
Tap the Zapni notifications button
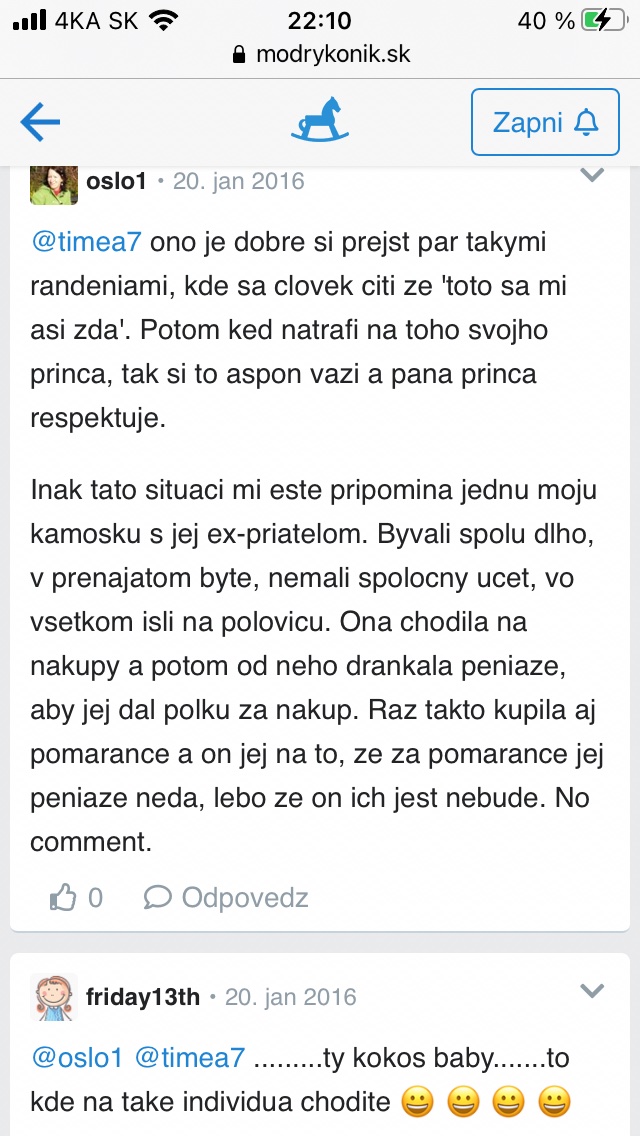tap(545, 123)
